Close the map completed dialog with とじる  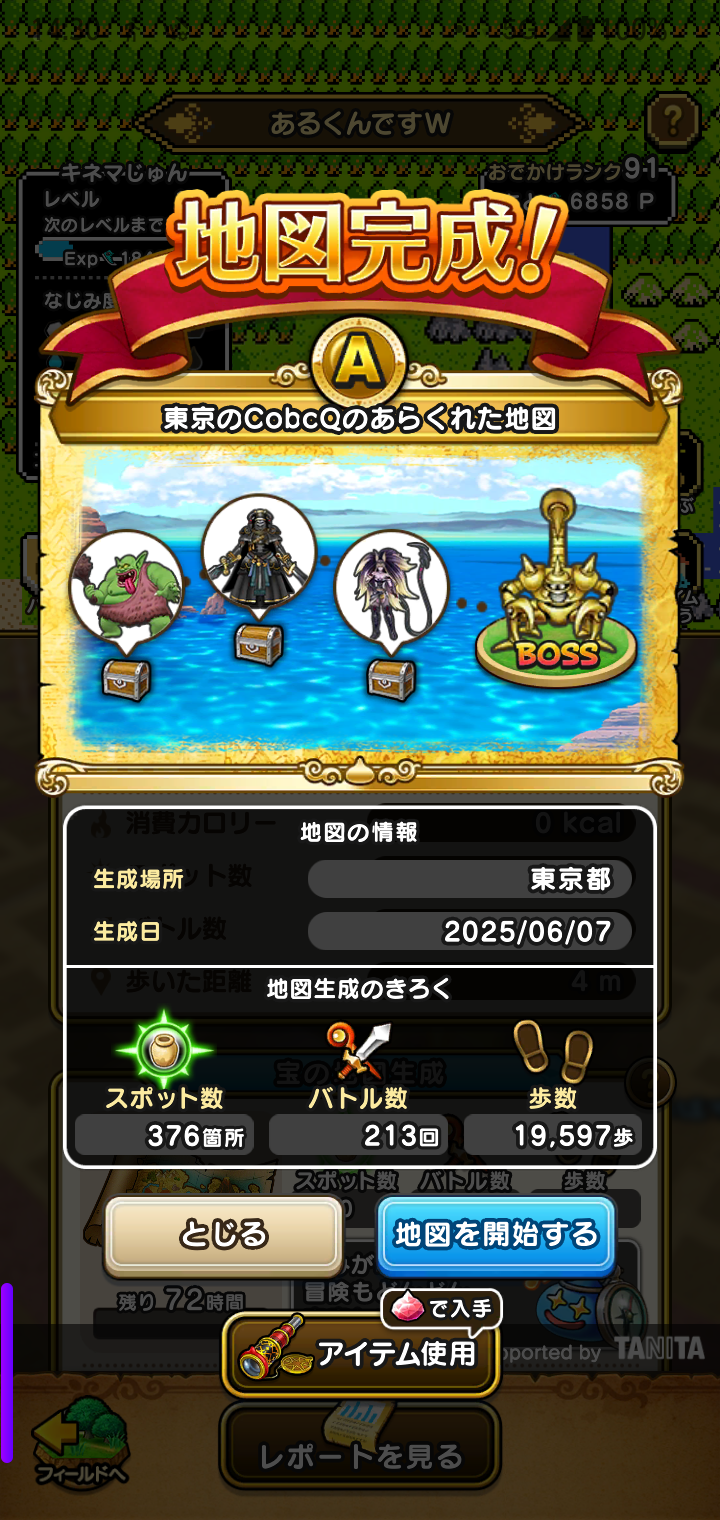point(224,1235)
